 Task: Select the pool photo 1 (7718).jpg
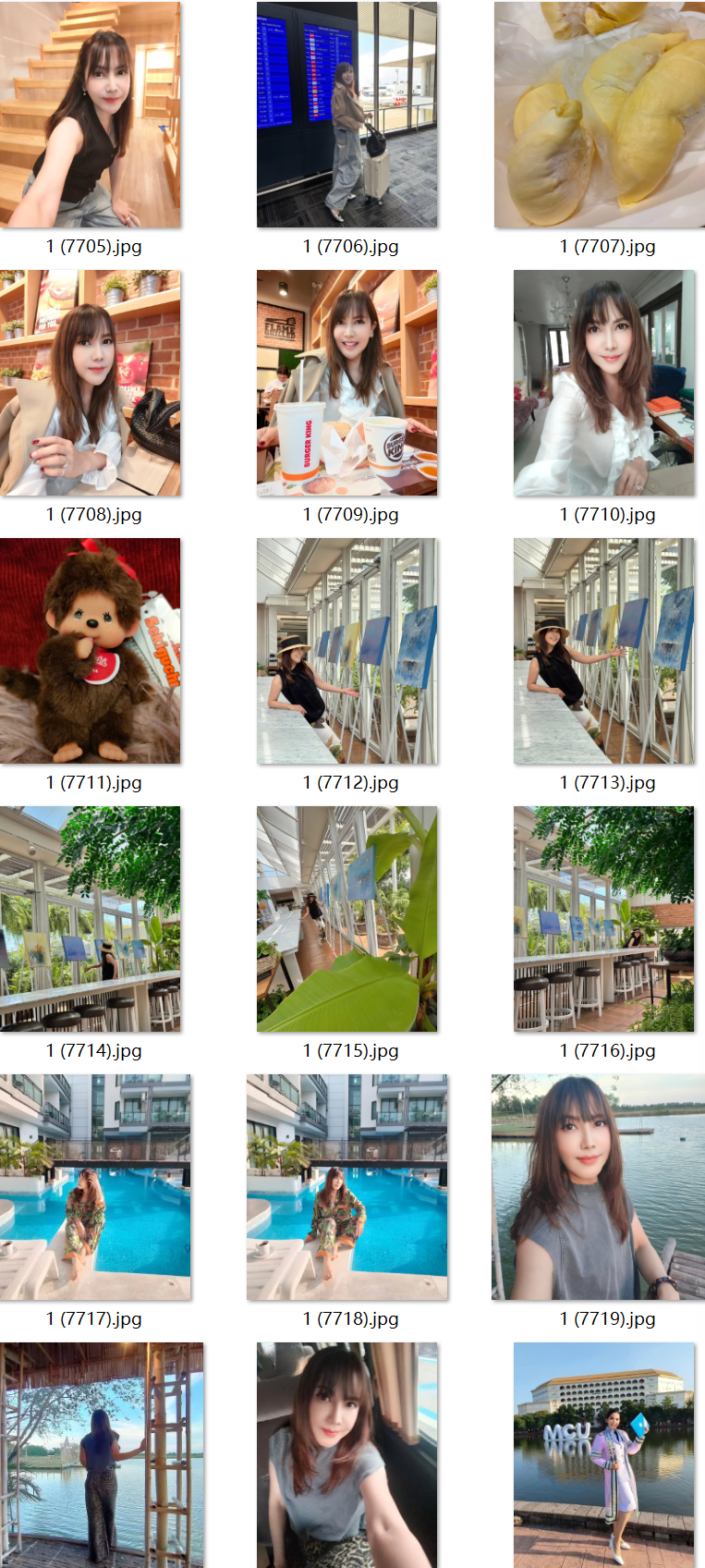347,1187
